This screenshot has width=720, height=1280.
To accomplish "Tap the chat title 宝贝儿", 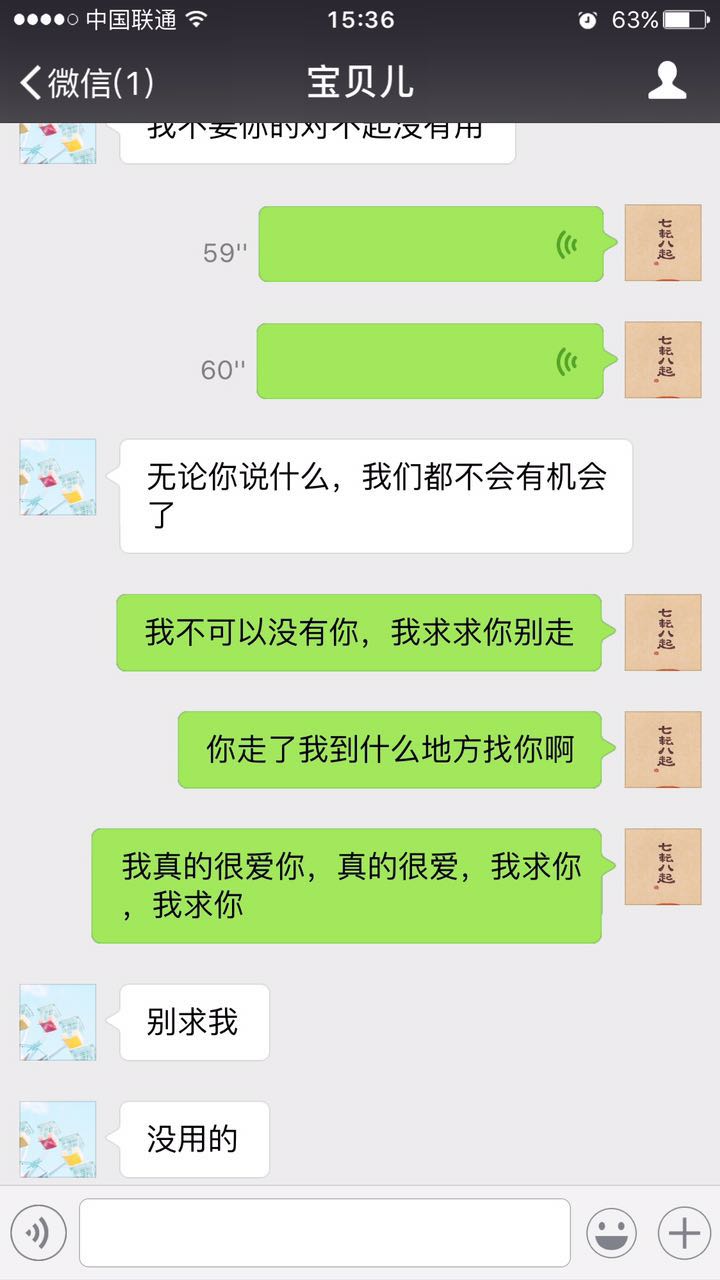I will point(360,82).
